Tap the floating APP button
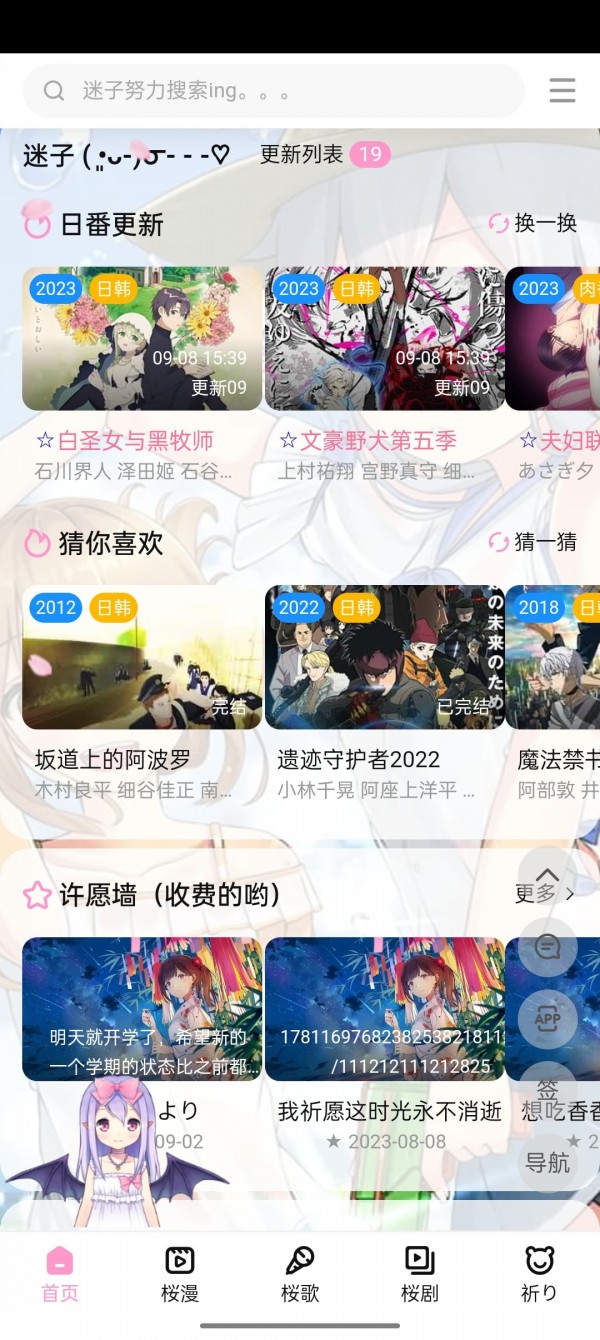600x1340 pixels. (547, 1018)
